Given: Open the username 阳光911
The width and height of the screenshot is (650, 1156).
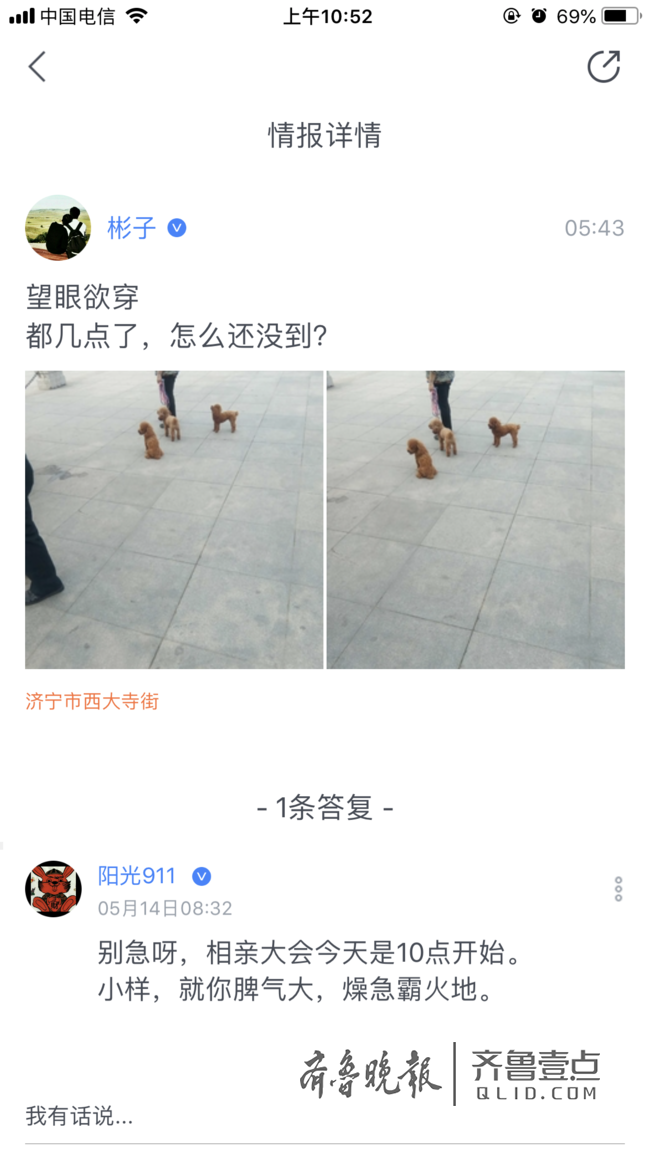Looking at the screenshot, I should 137,876.
